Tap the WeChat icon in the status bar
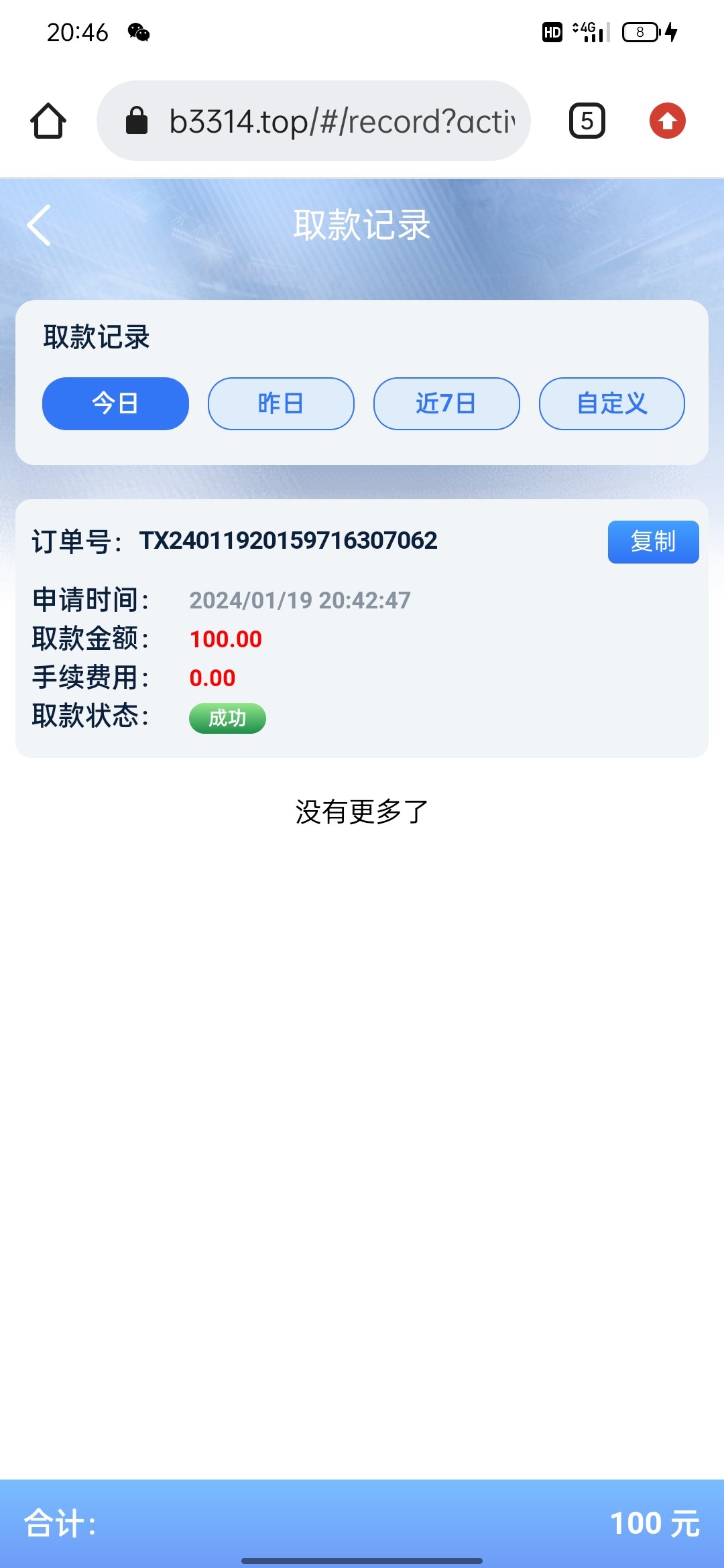This screenshot has height=1568, width=724. tap(137, 31)
